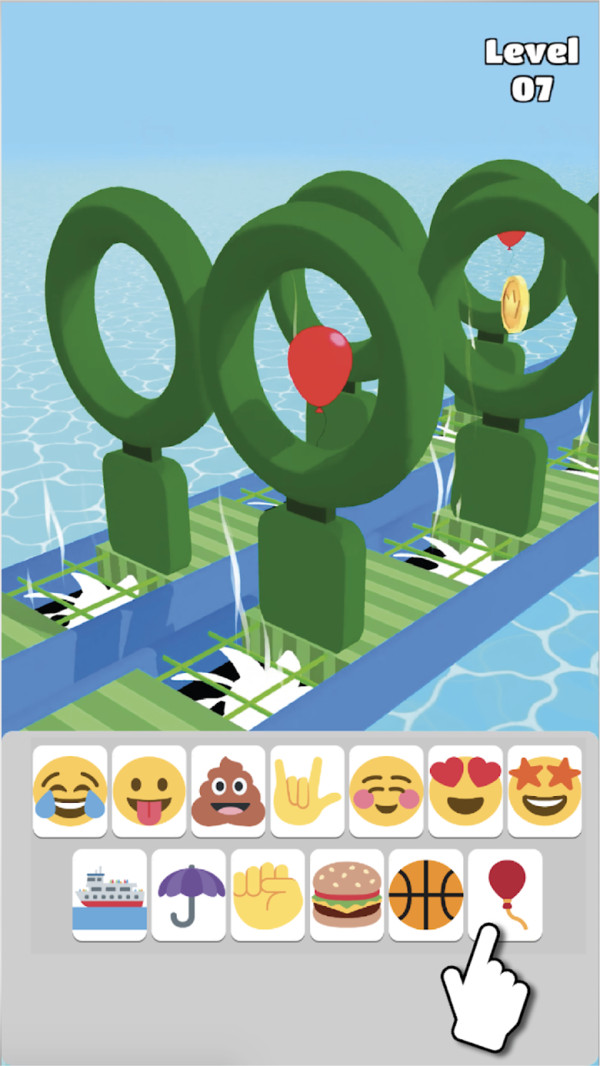Select the ship emoji tile
600x1066 pixels.
[x=109, y=894]
